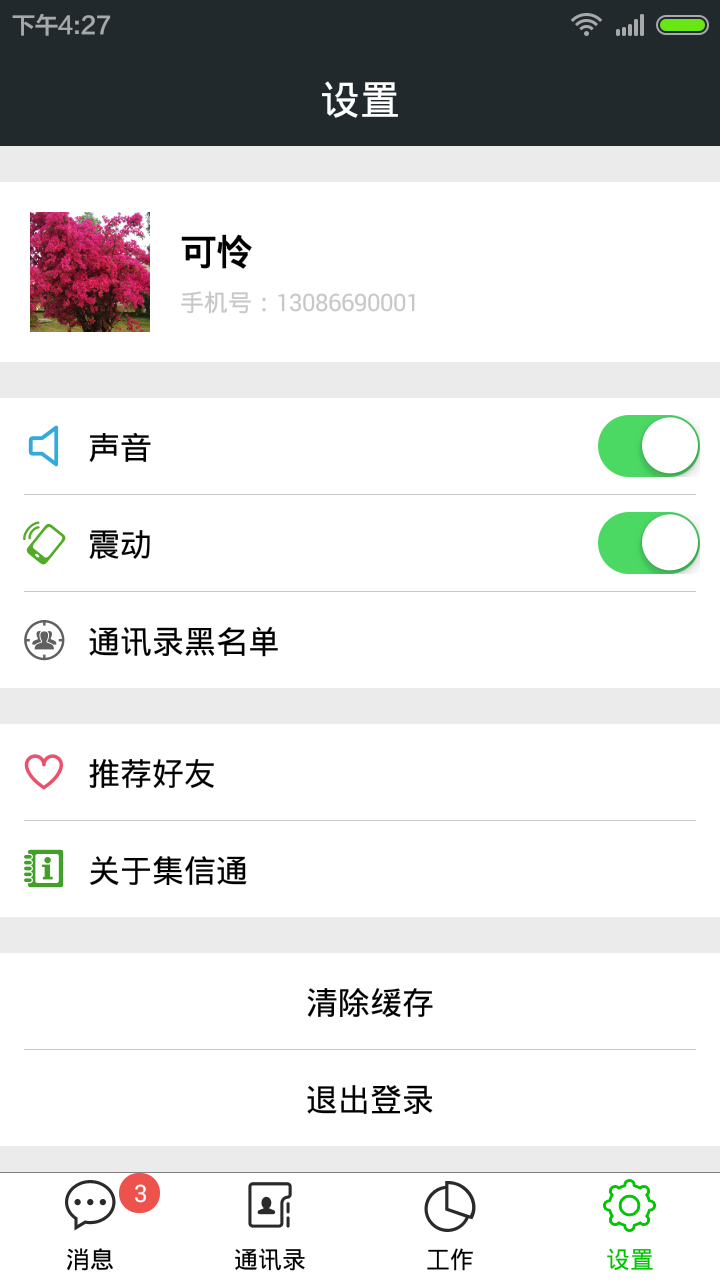Log out with 退出登录
Screen dimensions: 720x1280
369,1099
